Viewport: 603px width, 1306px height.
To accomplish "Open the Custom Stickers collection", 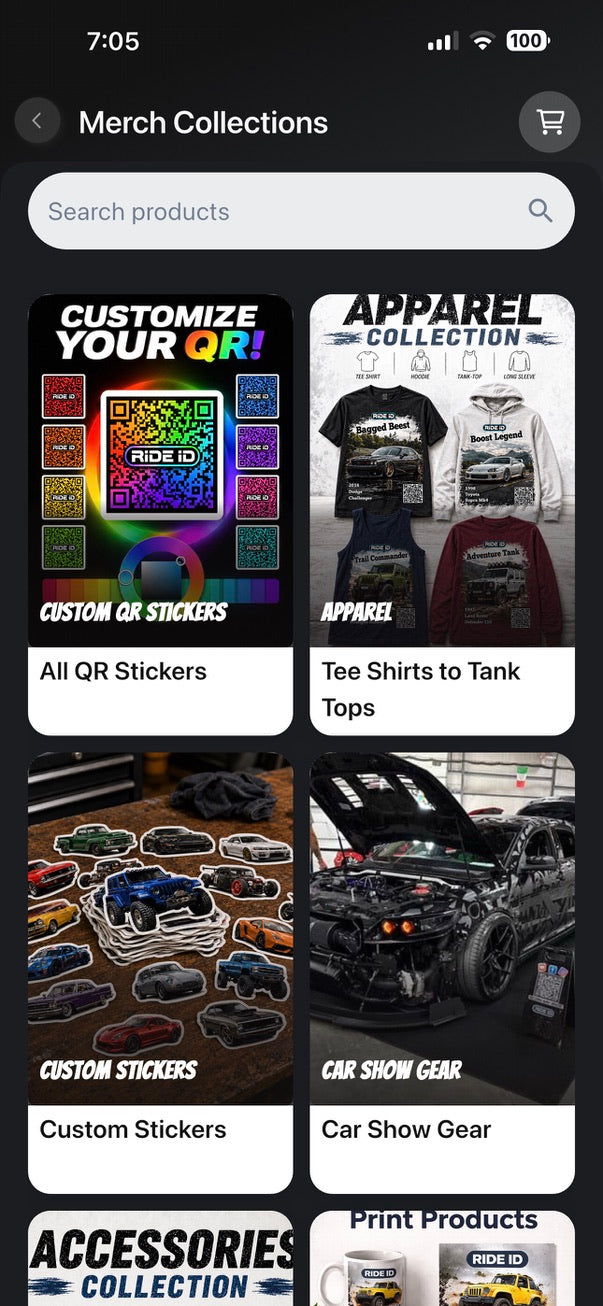I will pyautogui.click(x=160, y=973).
